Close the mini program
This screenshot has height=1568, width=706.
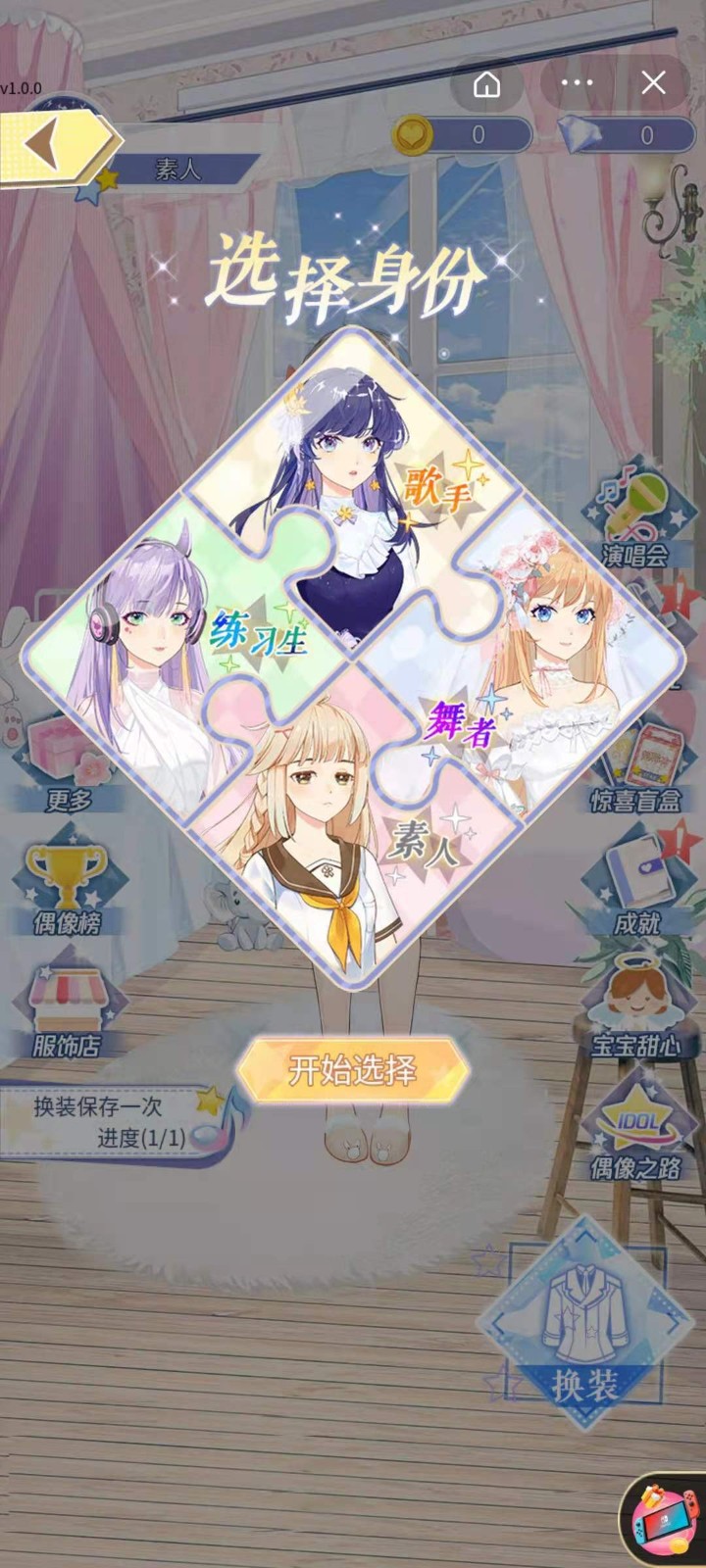654,83
